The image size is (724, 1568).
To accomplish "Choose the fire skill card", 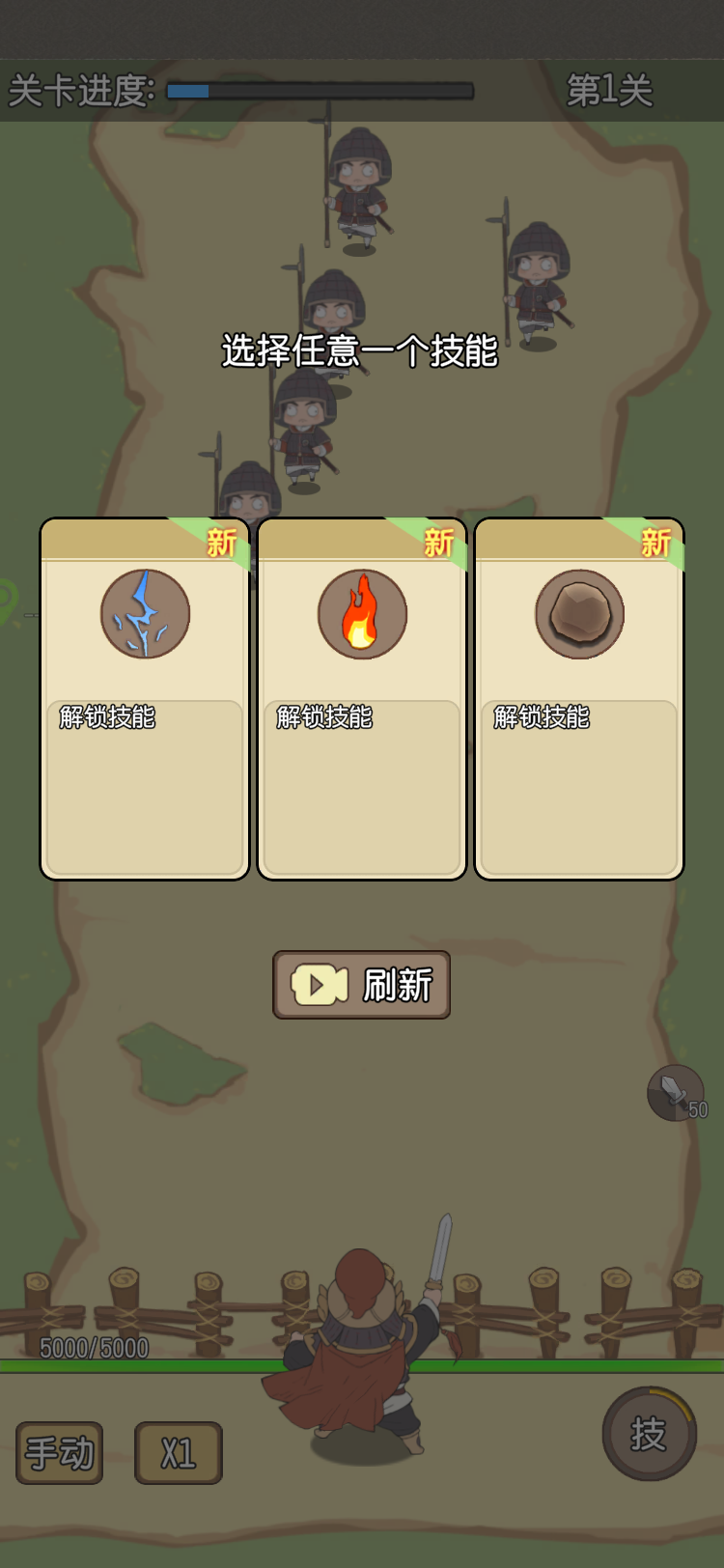I will [x=362, y=699].
